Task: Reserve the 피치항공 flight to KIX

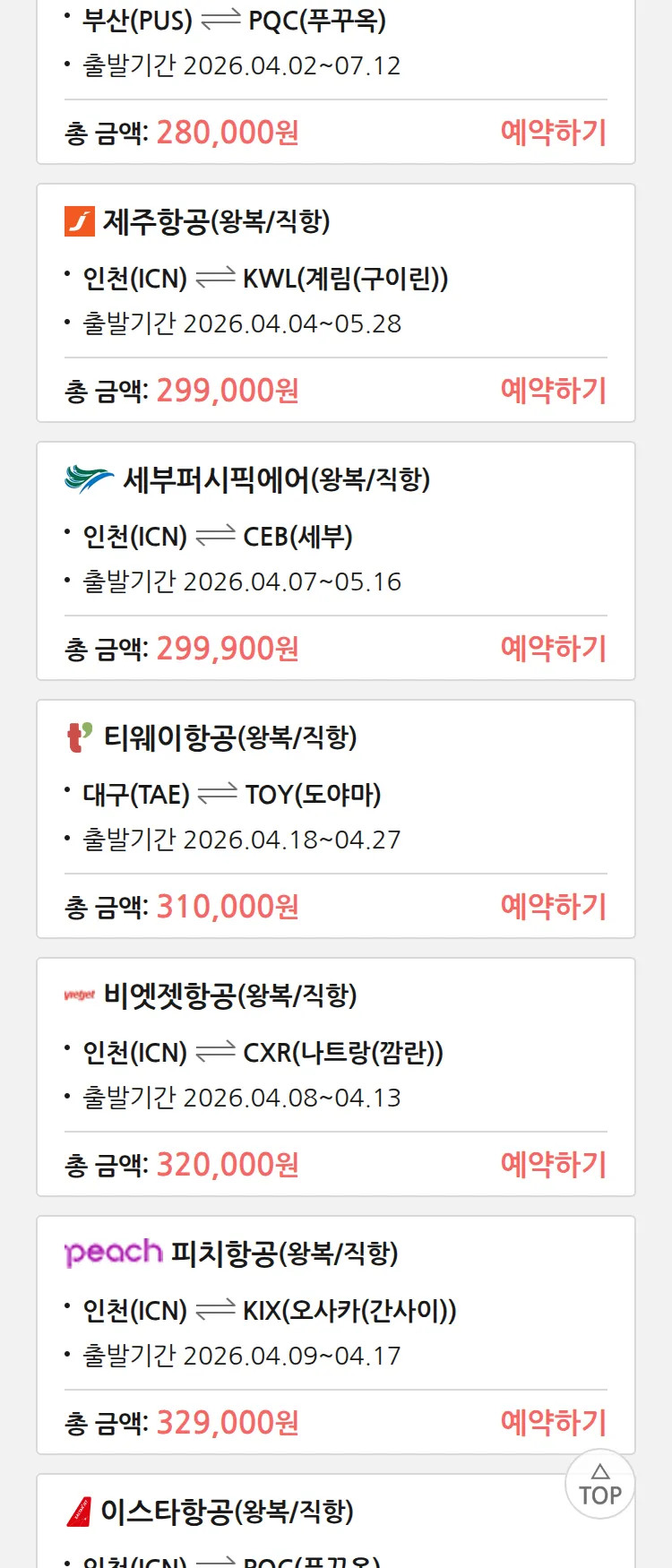Action: [553, 1423]
